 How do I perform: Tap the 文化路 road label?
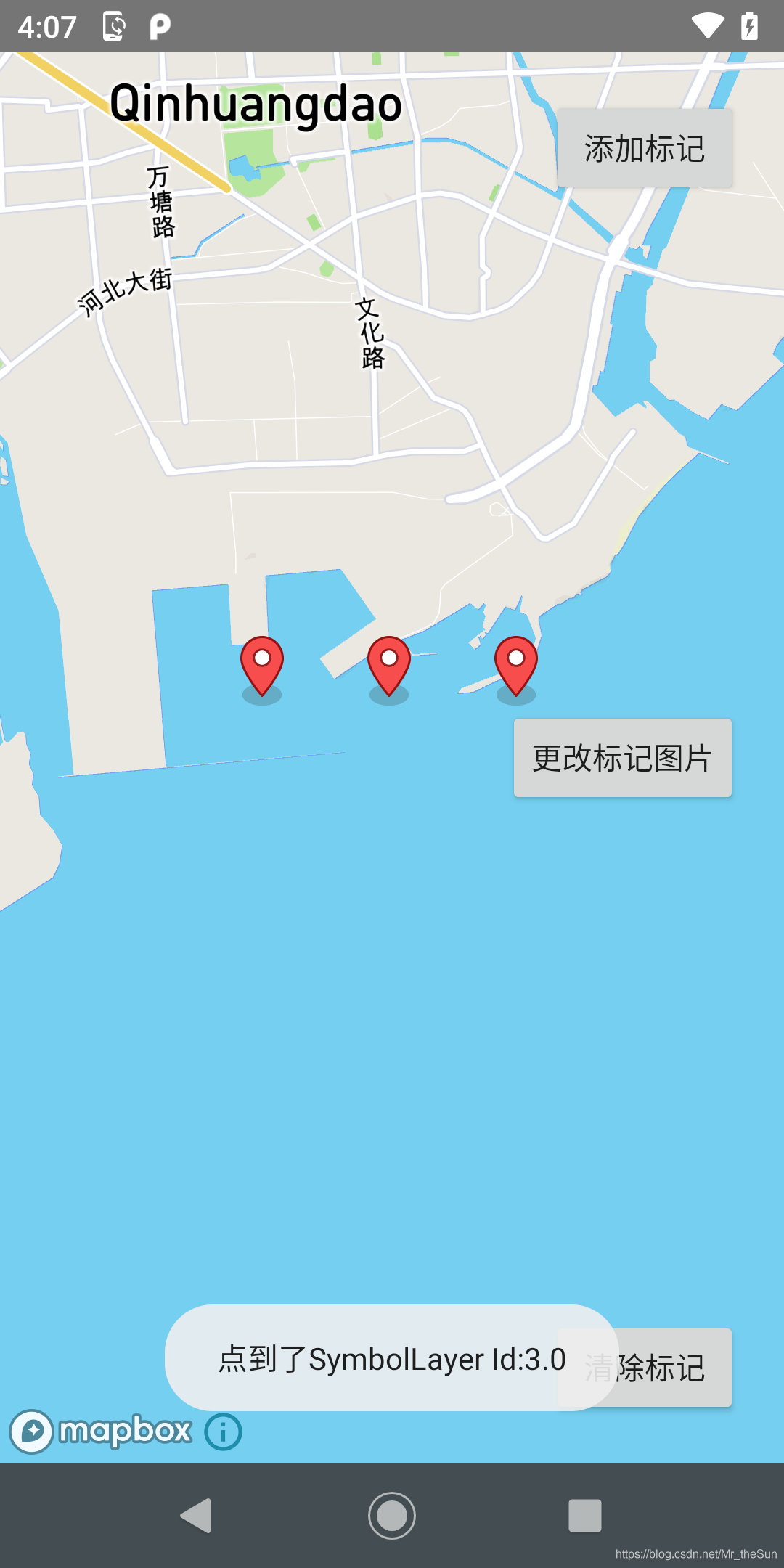[370, 332]
